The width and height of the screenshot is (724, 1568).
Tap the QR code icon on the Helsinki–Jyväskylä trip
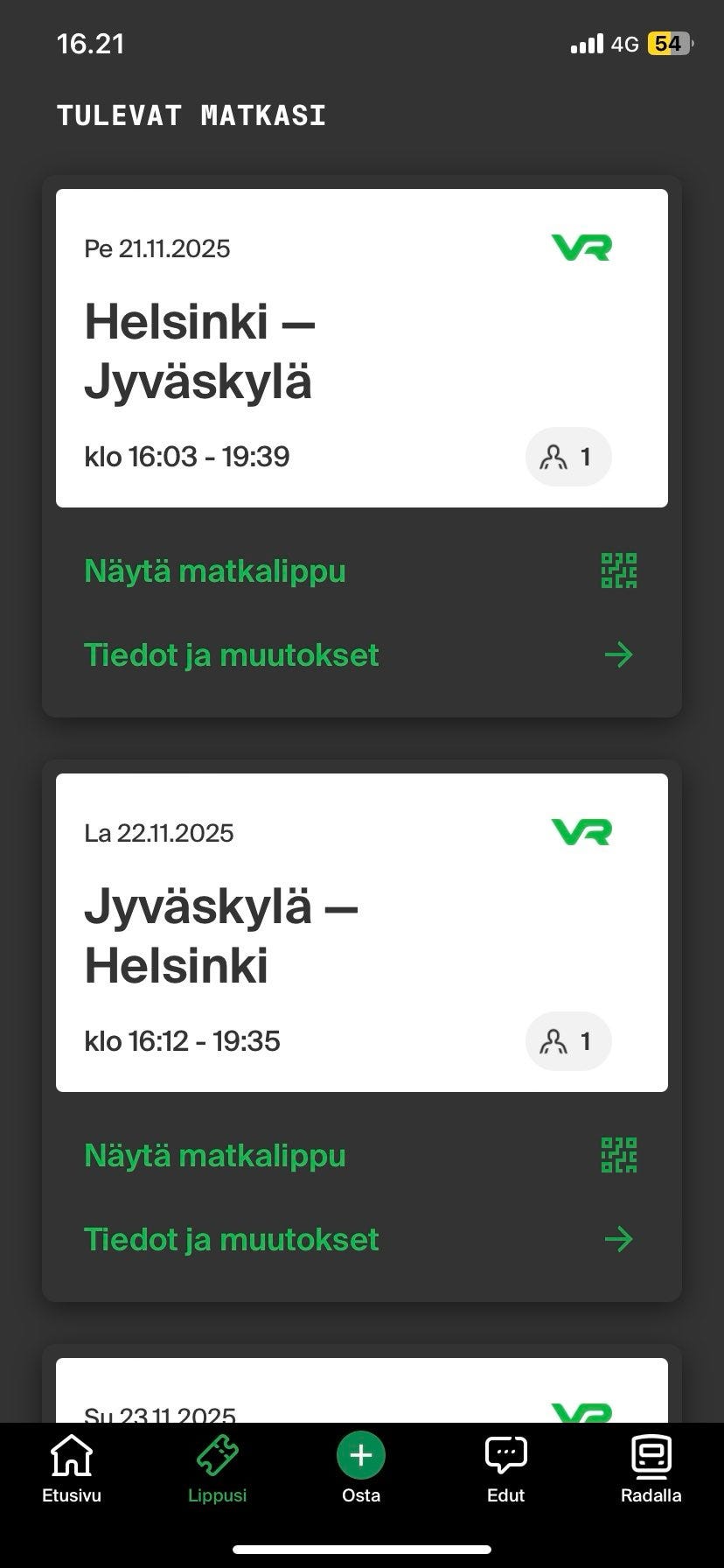tap(619, 570)
